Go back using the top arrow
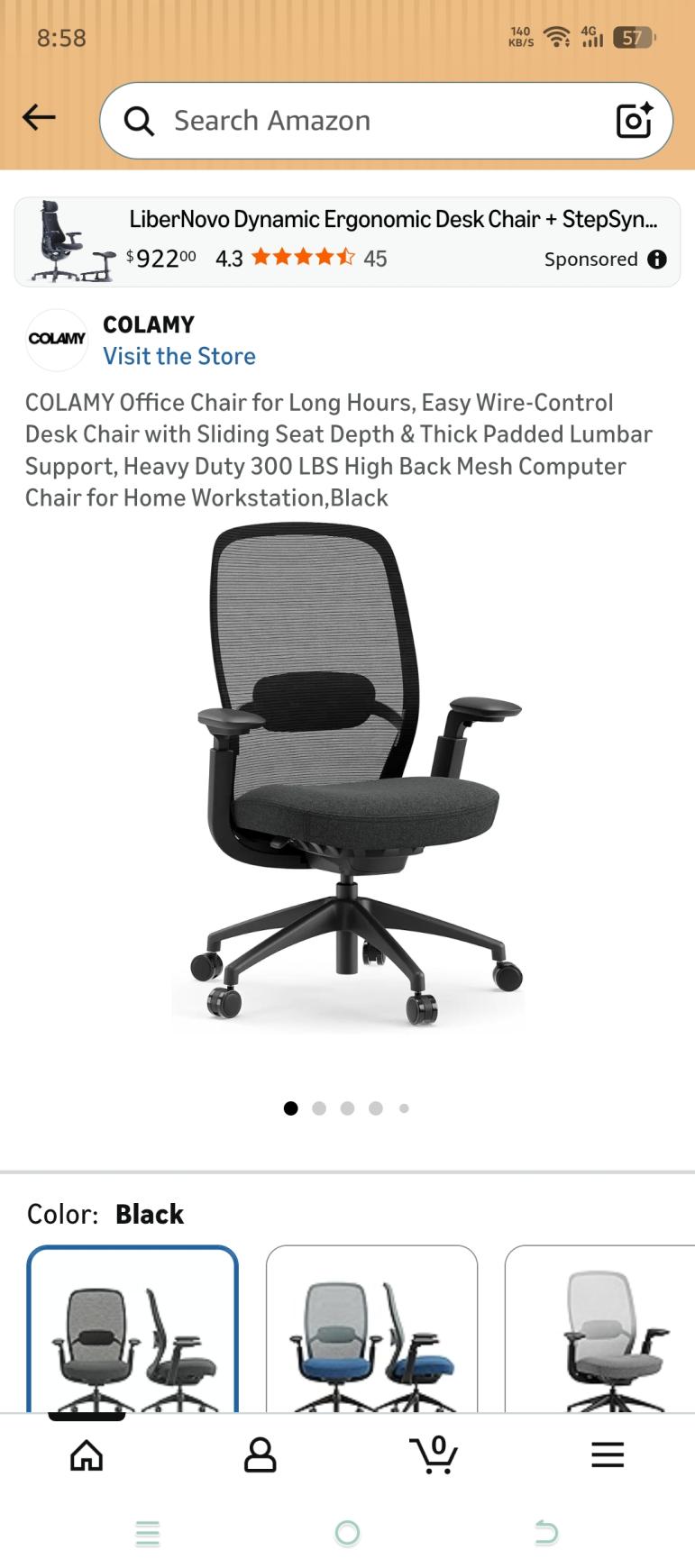695x1568 pixels. (39, 117)
